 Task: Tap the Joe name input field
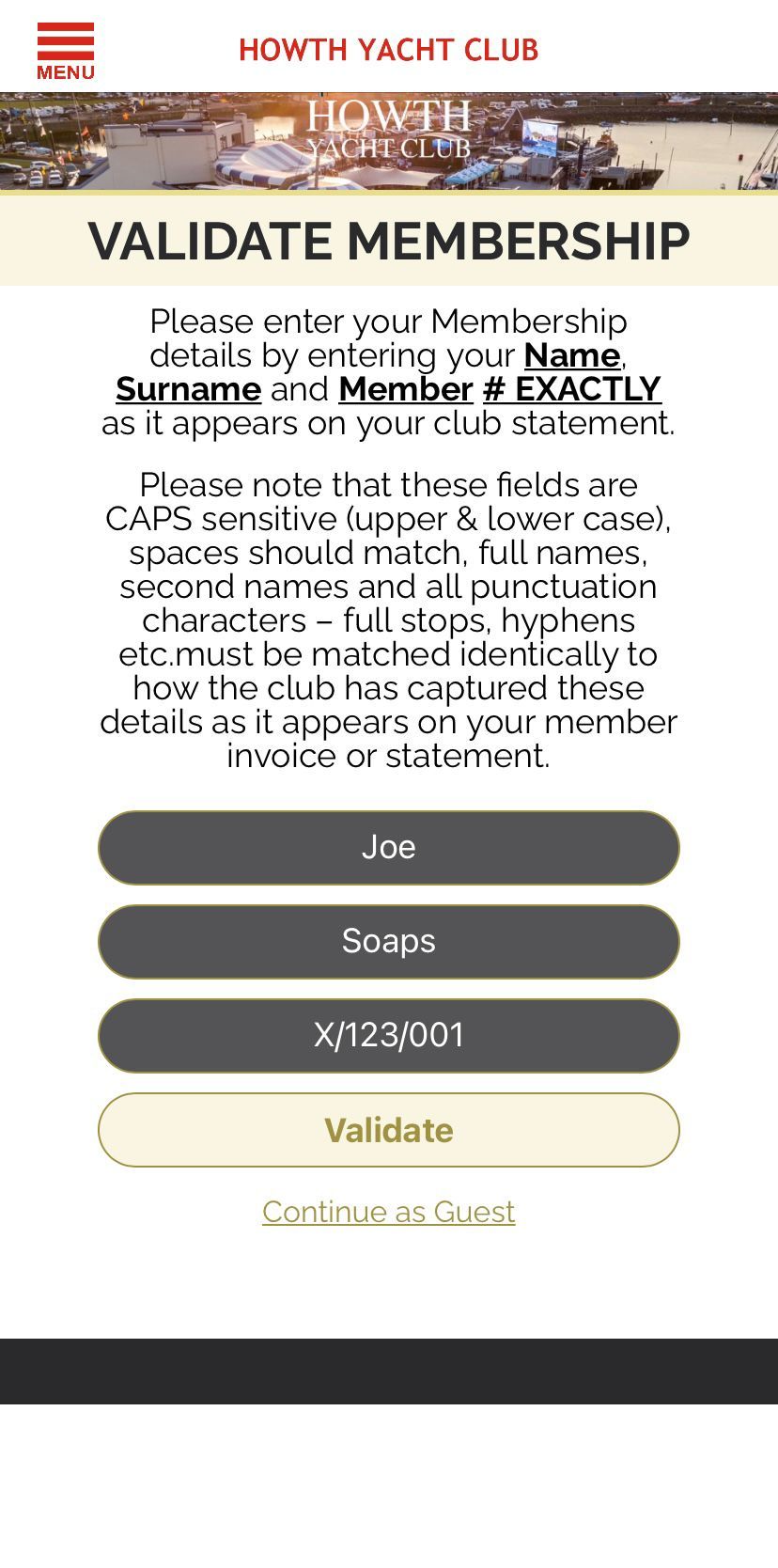[x=389, y=848]
